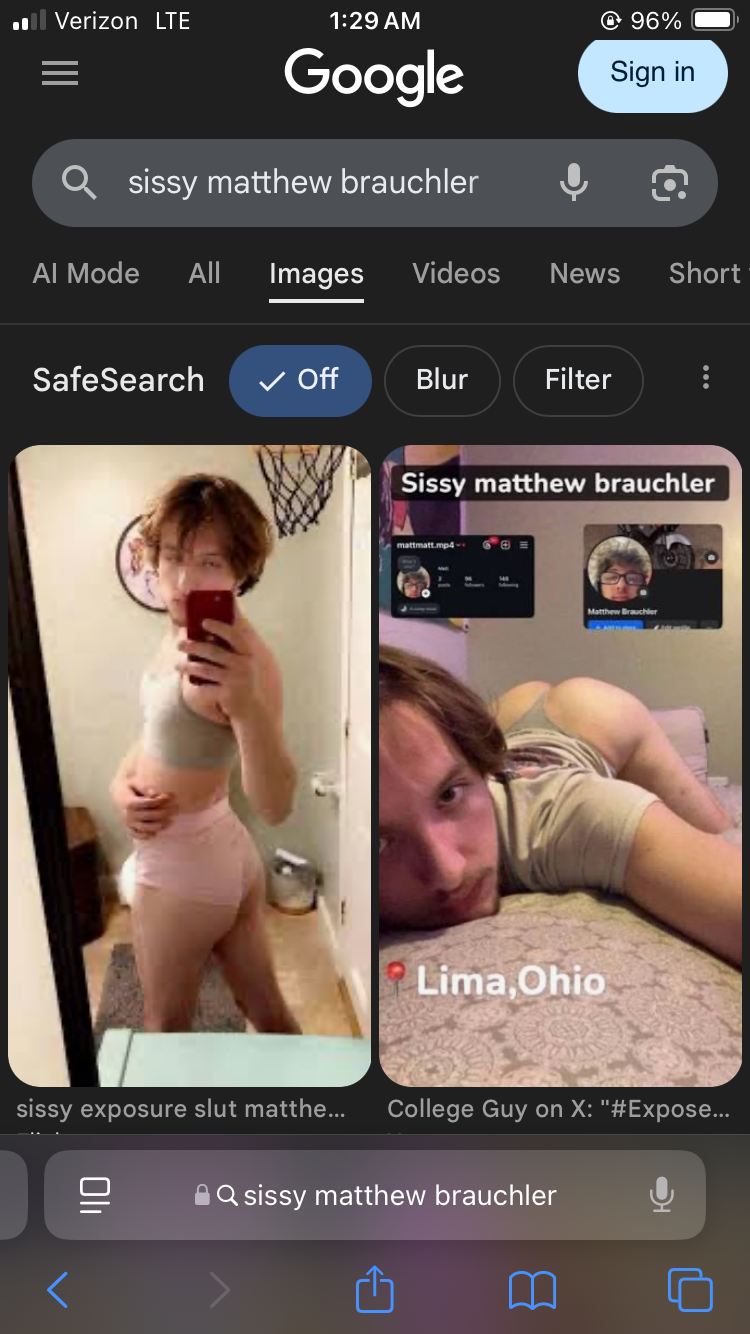Set SafeSearch to Blur
This screenshot has height=1334, width=750.
pyautogui.click(x=442, y=380)
